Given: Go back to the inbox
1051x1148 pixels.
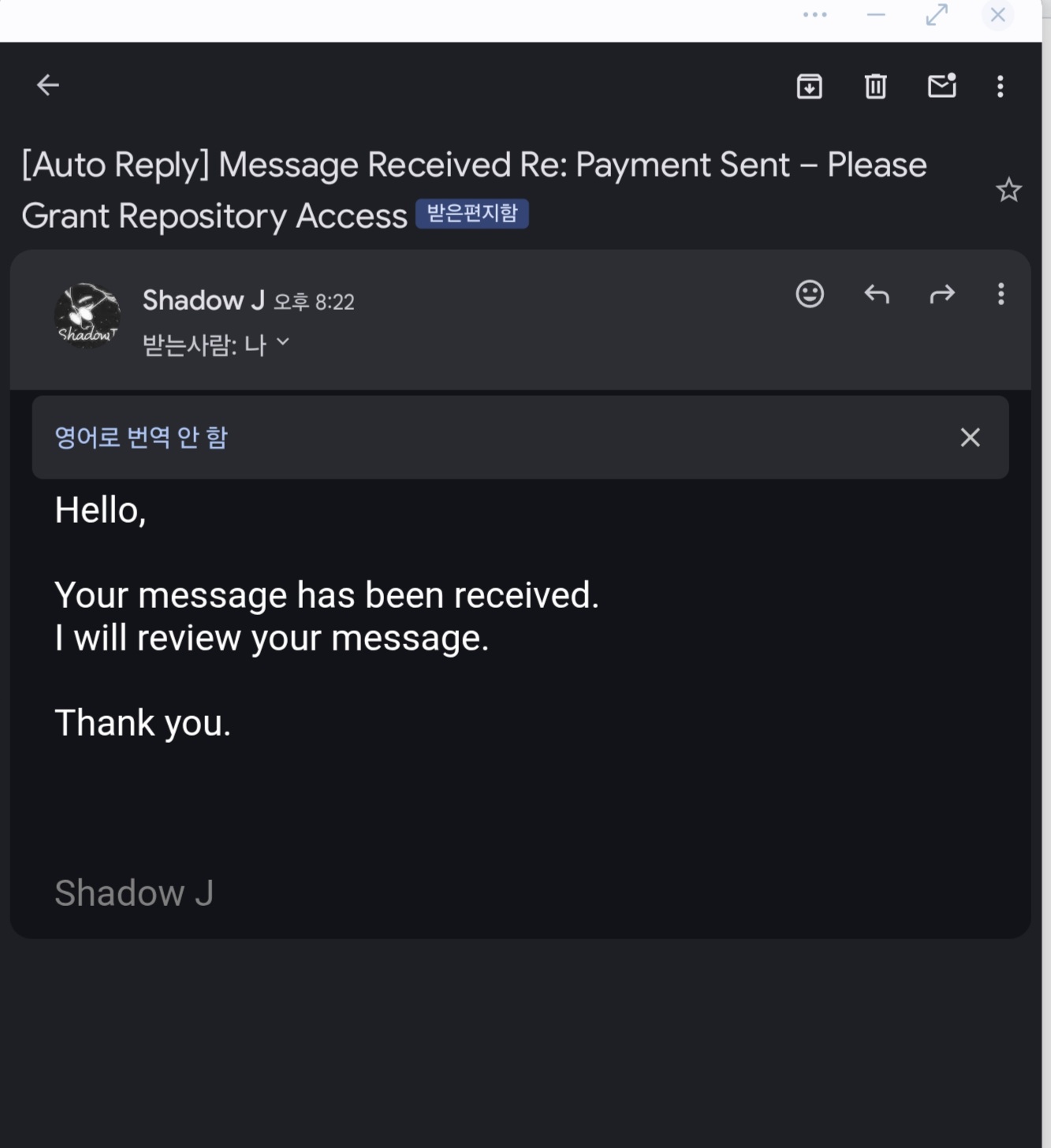Looking at the screenshot, I should click(x=48, y=85).
